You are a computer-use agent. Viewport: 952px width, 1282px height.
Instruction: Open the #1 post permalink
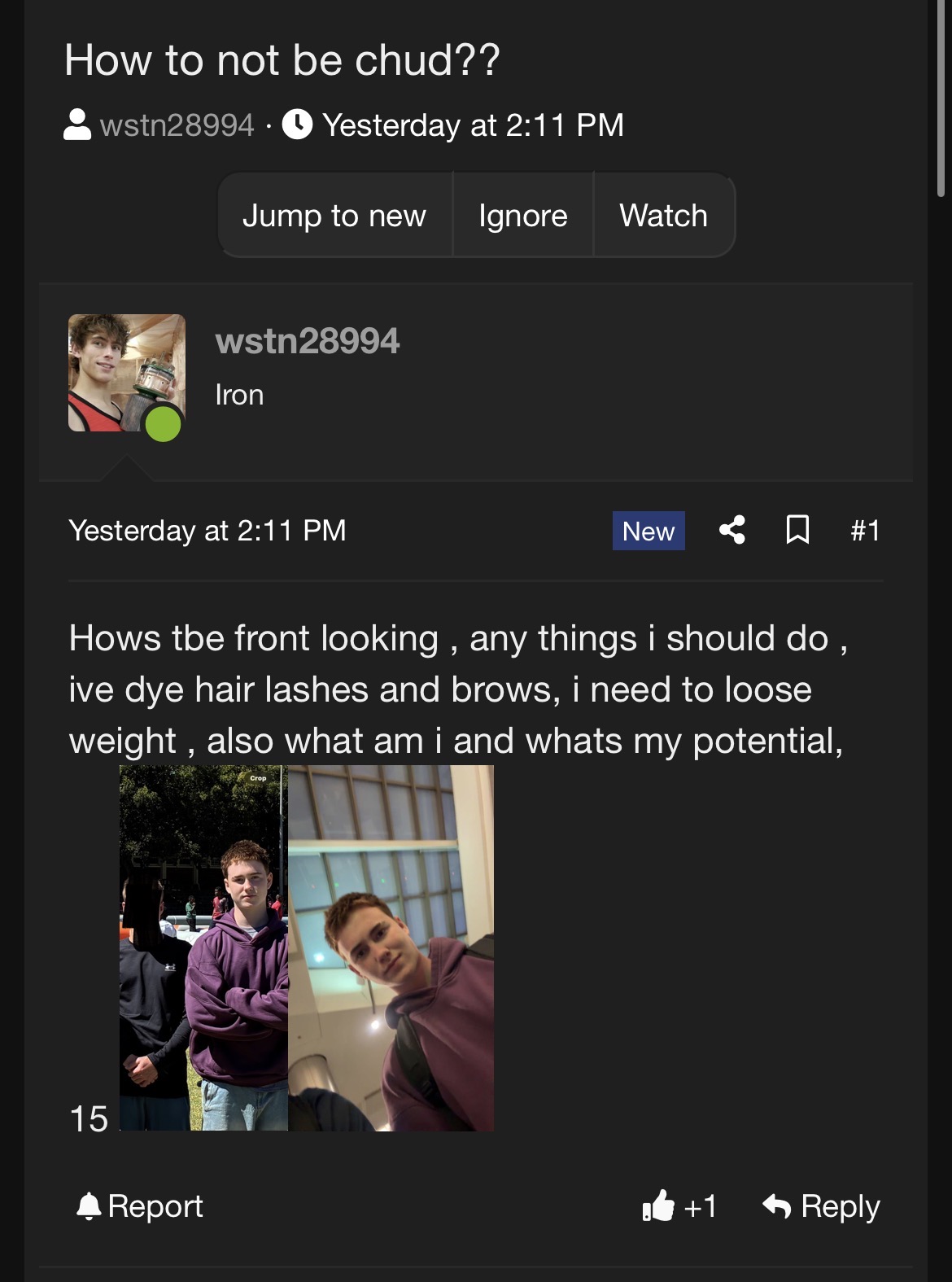tap(865, 531)
